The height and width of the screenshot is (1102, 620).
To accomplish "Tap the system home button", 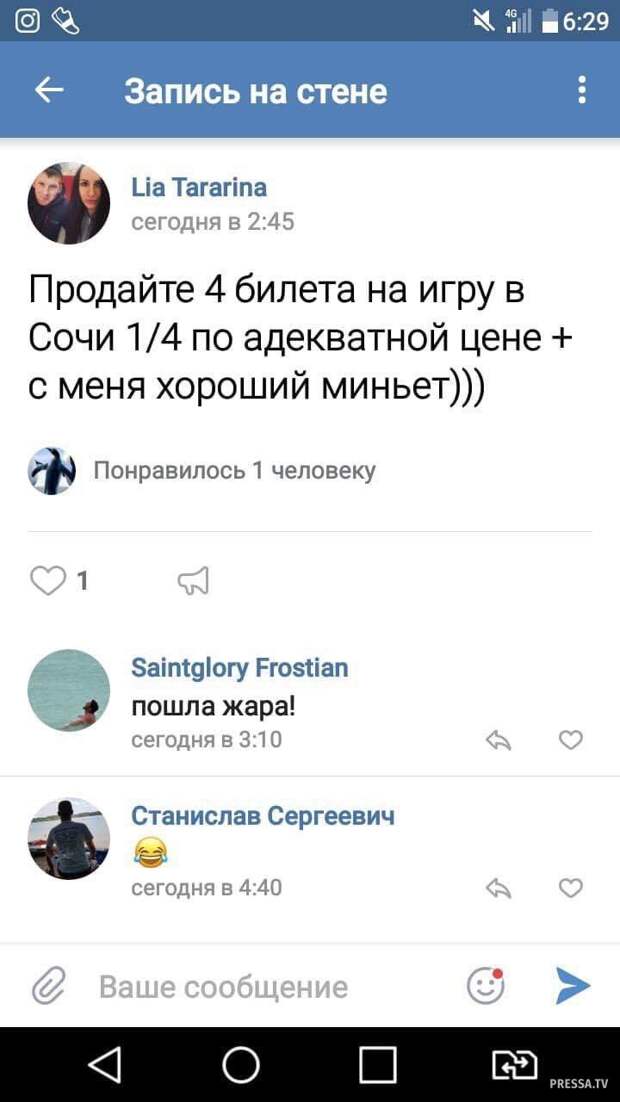I will click(241, 1064).
